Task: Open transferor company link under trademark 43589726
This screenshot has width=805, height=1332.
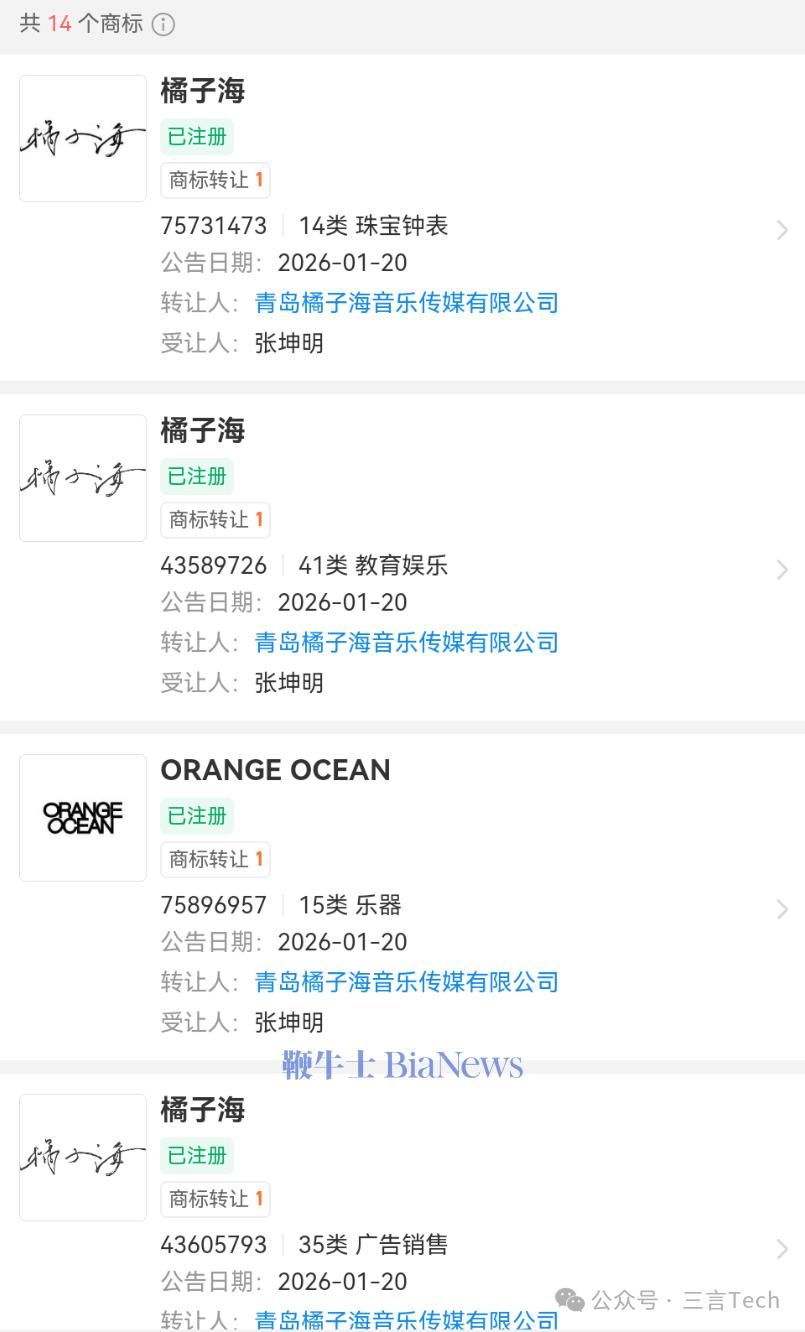Action: point(406,643)
